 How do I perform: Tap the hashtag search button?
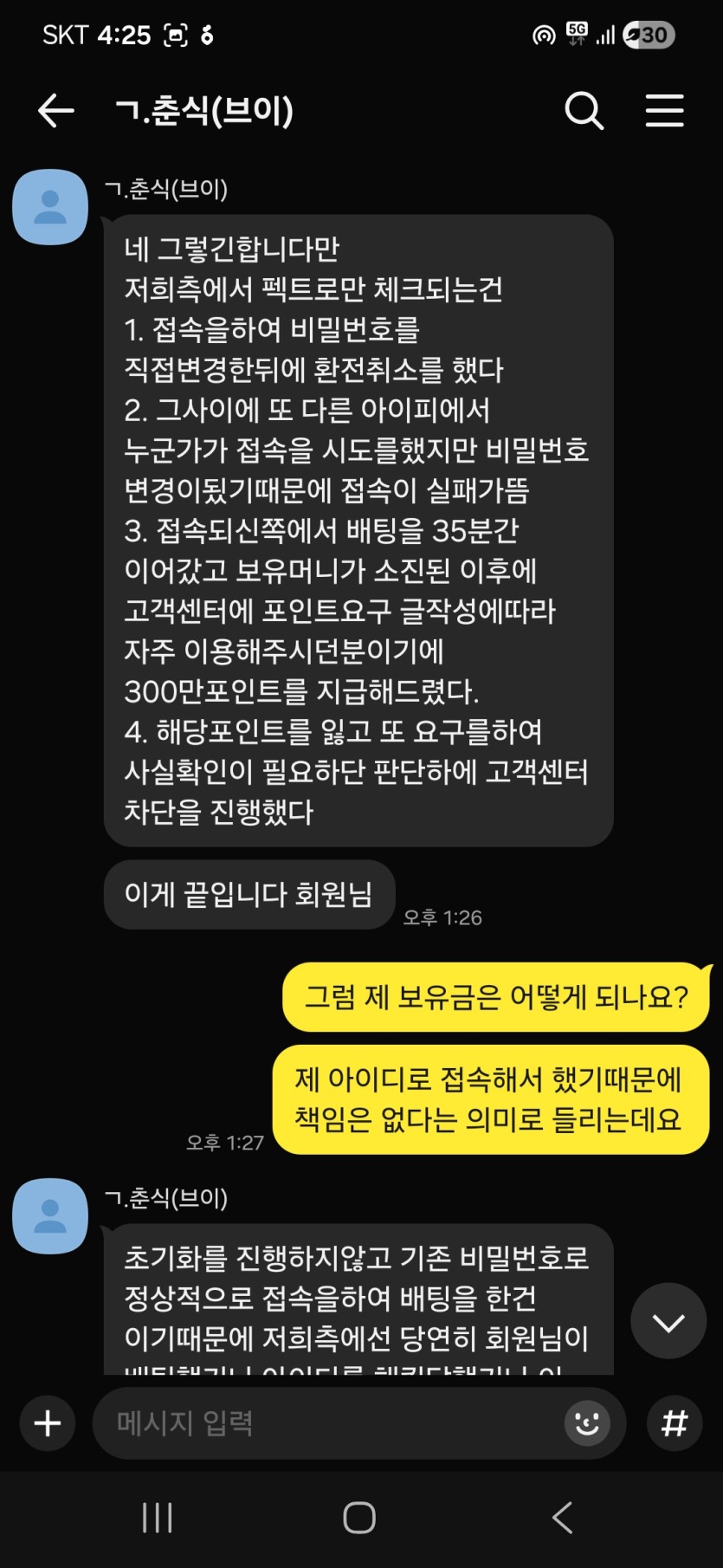coord(675,1423)
